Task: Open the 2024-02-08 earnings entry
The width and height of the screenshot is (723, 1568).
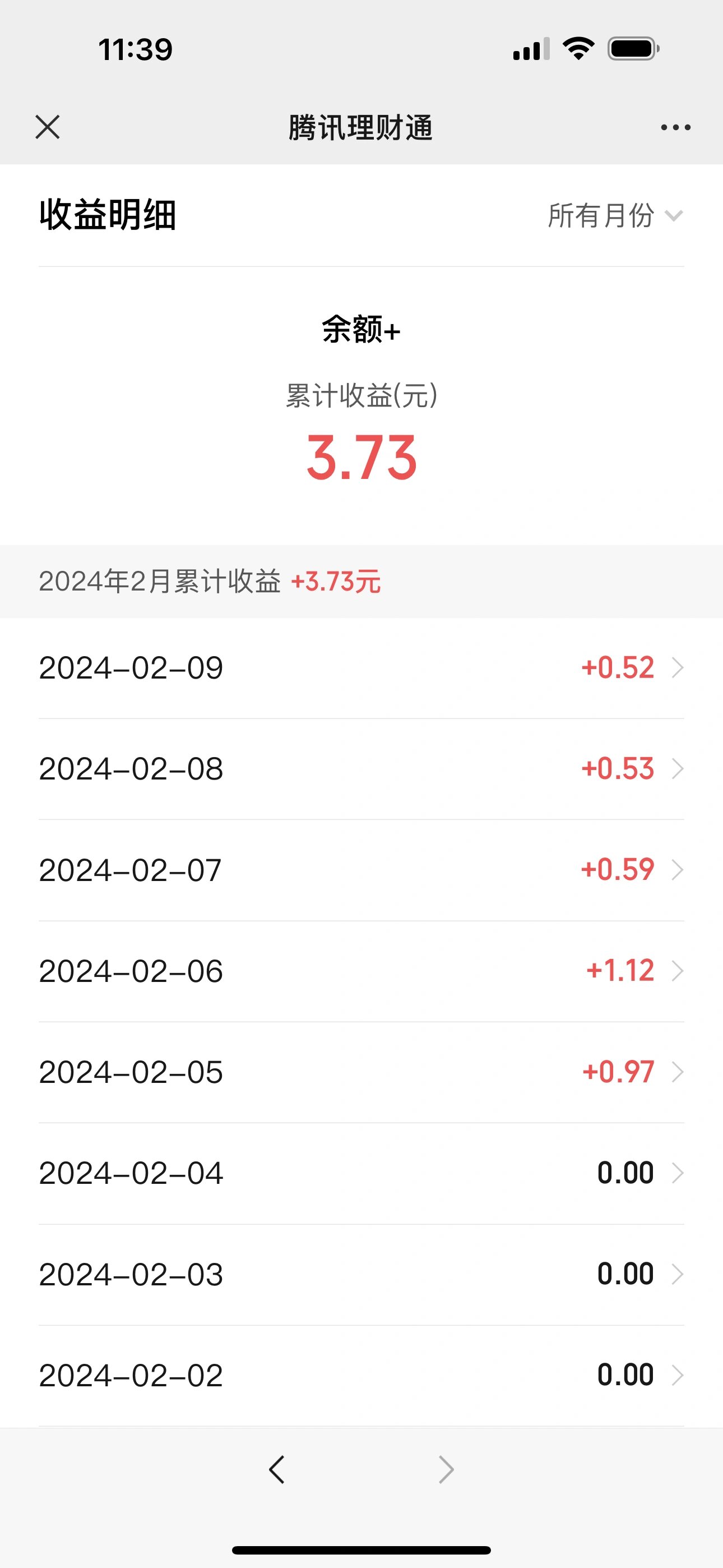Action: (361, 768)
